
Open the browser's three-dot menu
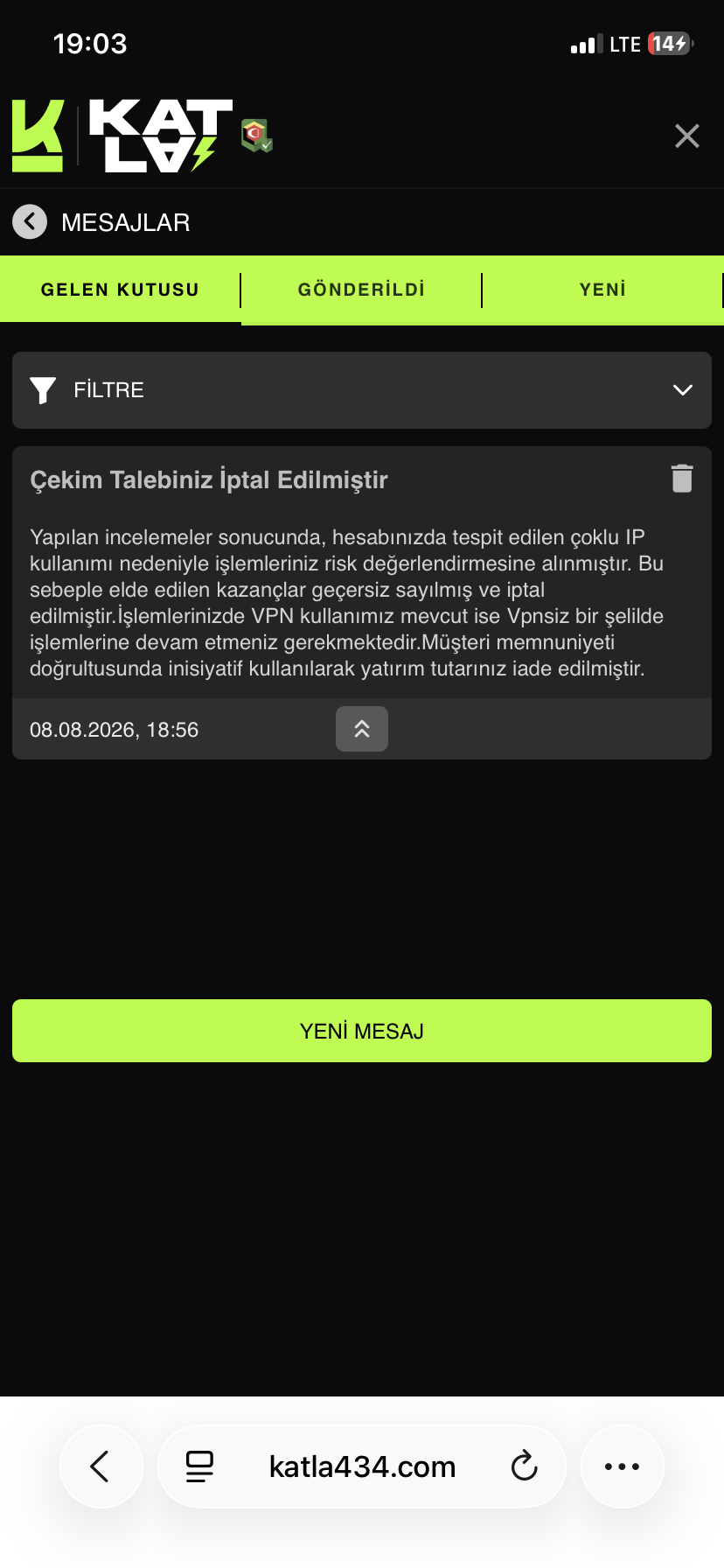(623, 1466)
